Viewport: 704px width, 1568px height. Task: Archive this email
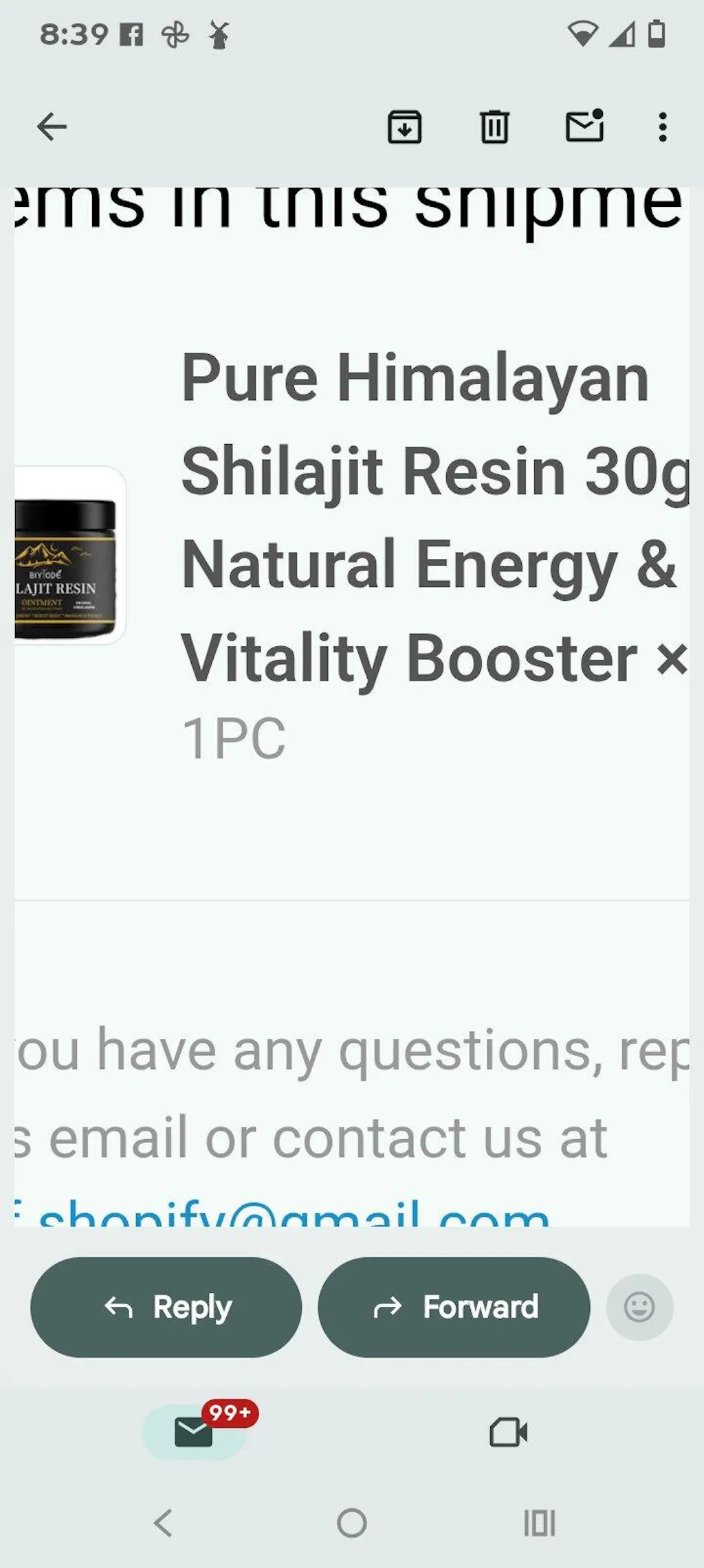pyautogui.click(x=404, y=127)
